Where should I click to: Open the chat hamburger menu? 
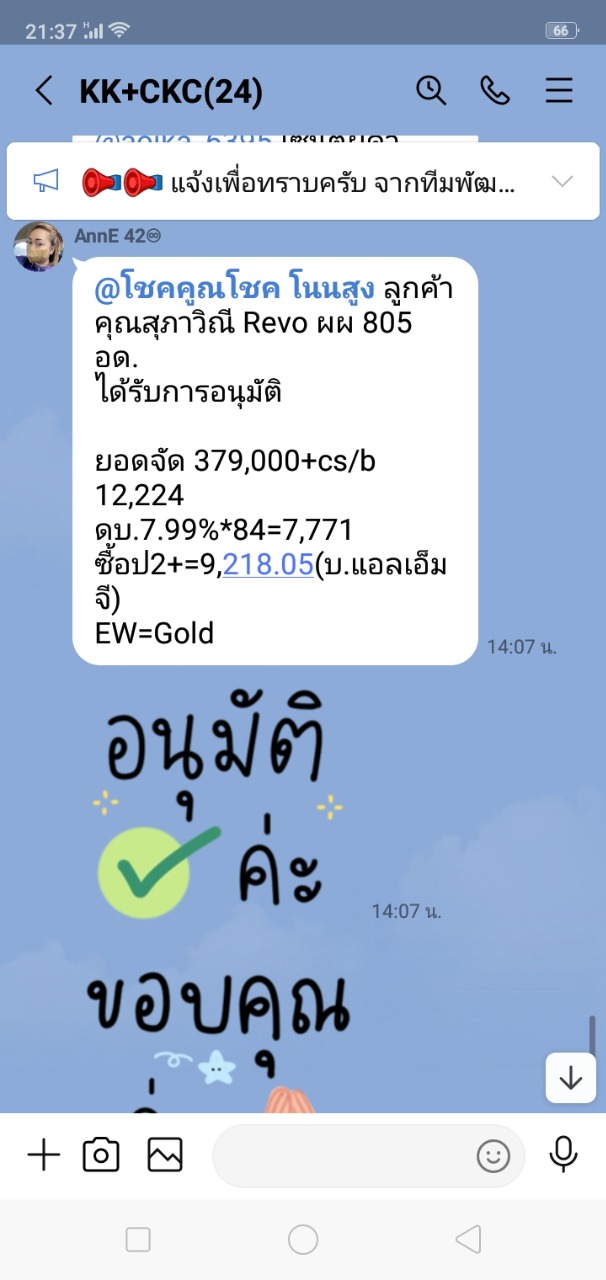coord(559,91)
